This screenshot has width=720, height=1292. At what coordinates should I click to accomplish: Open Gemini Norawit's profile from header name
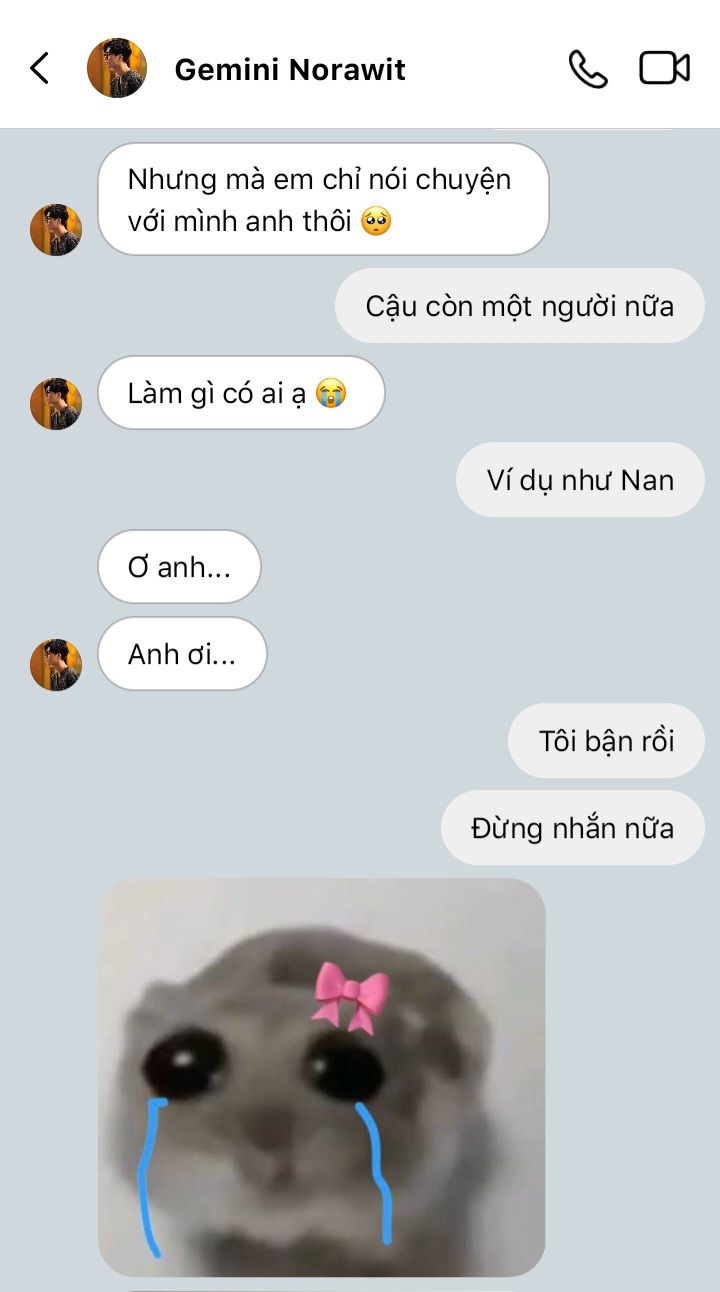290,70
